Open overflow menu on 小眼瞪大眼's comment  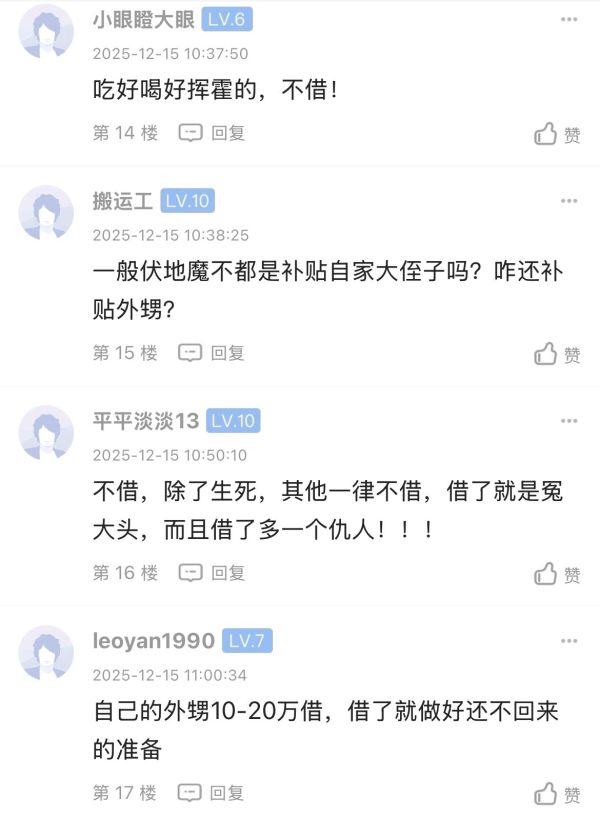568,21
